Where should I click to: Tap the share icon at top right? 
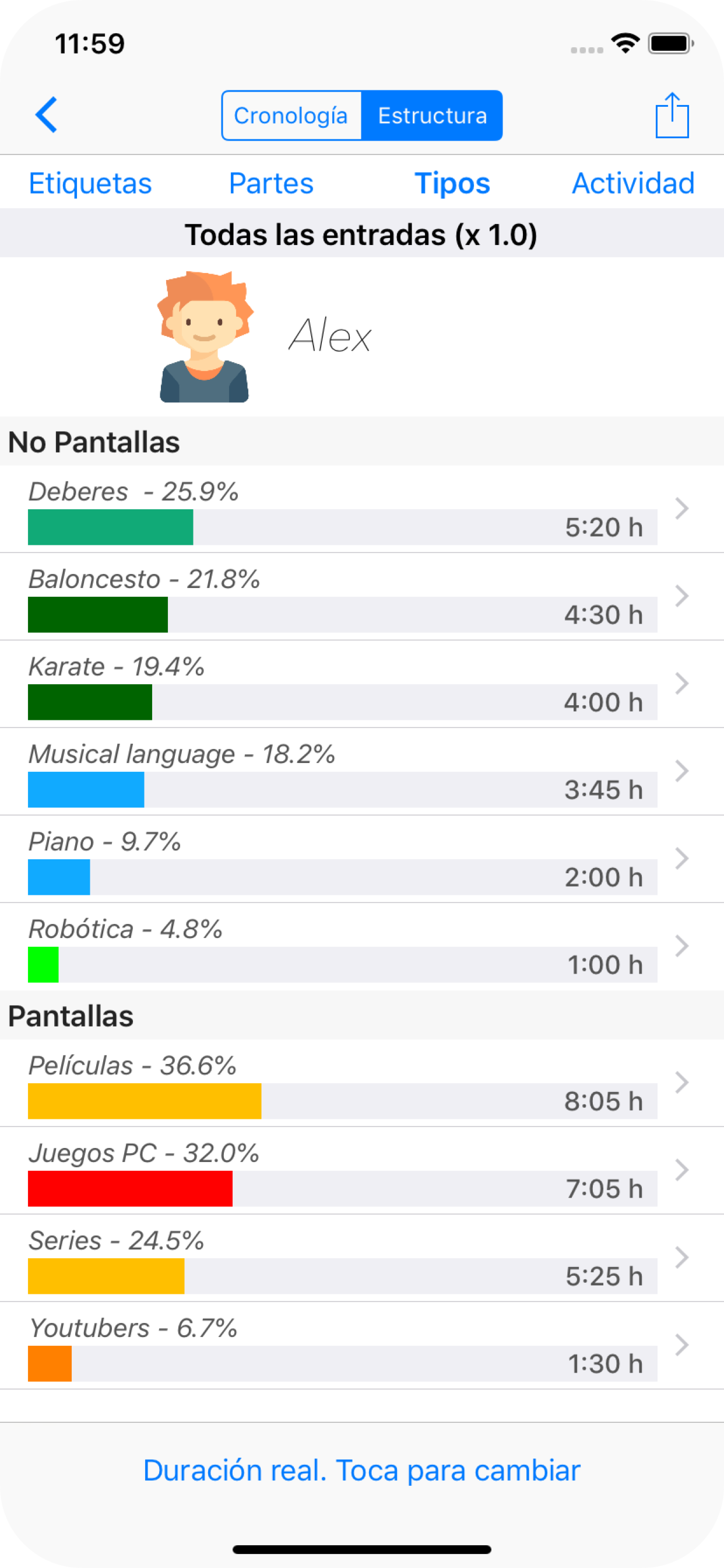click(x=672, y=116)
